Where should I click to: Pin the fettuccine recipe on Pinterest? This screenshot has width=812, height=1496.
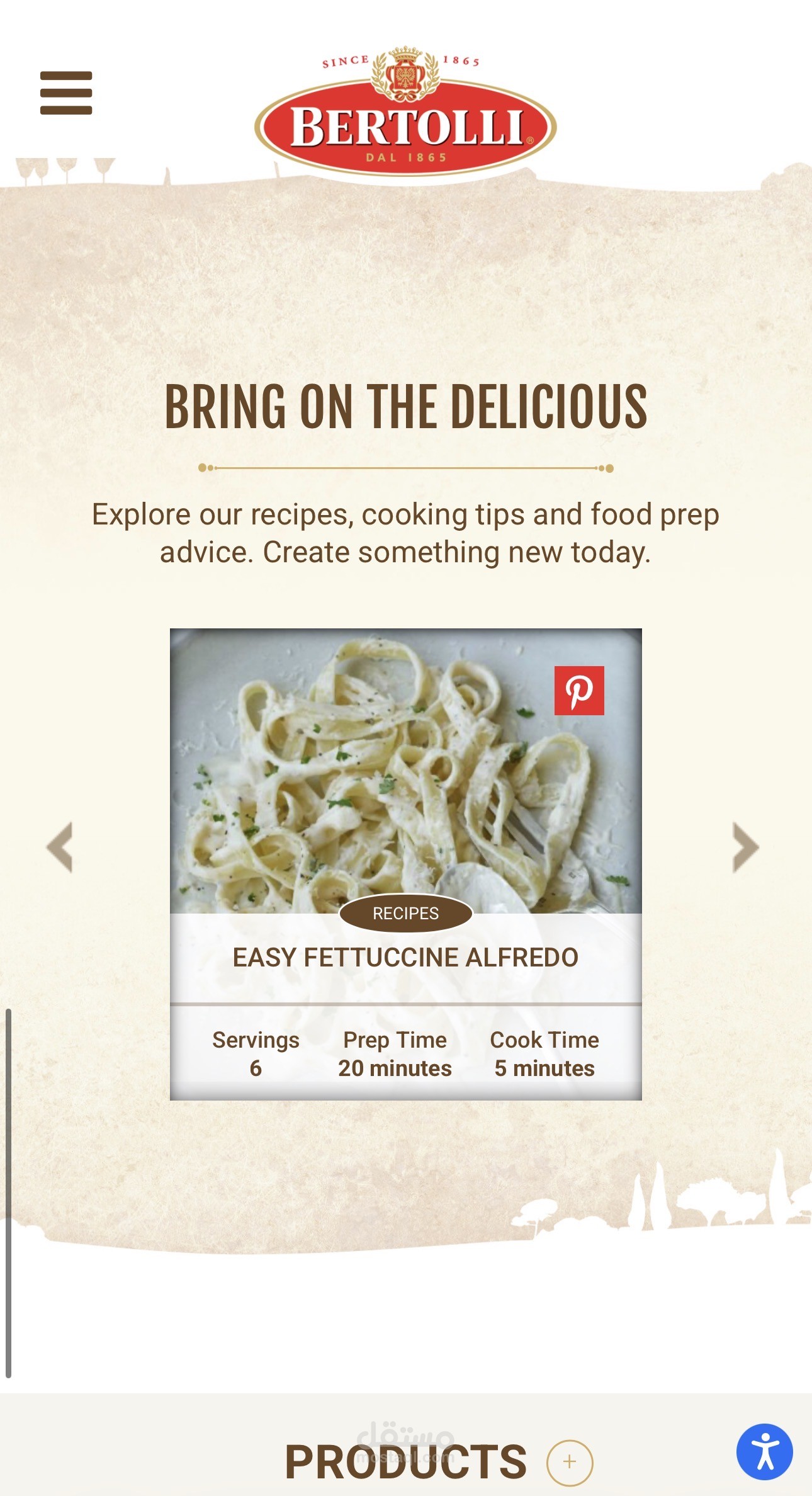coord(579,691)
